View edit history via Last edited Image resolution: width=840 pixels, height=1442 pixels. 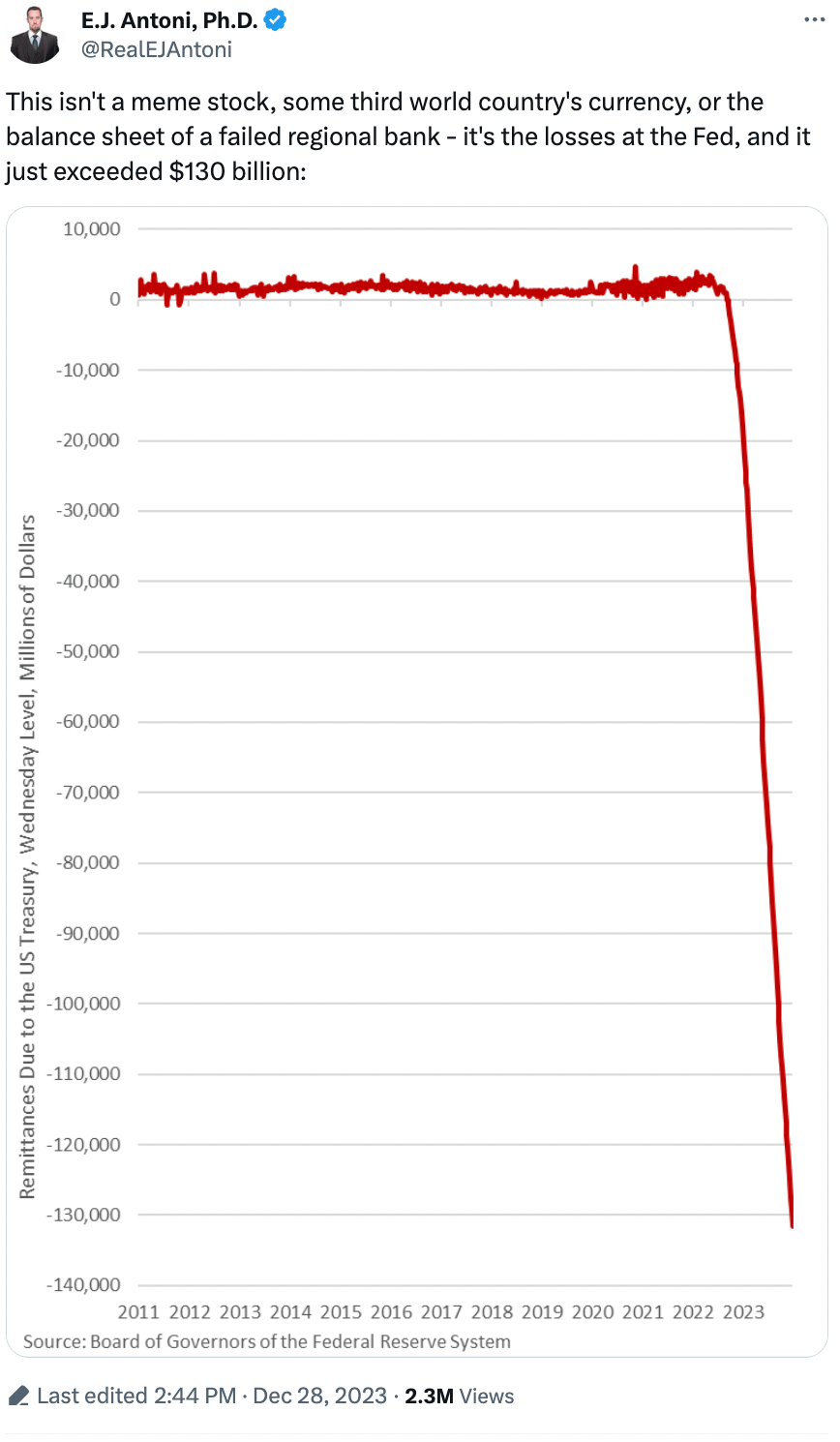coord(135,1396)
